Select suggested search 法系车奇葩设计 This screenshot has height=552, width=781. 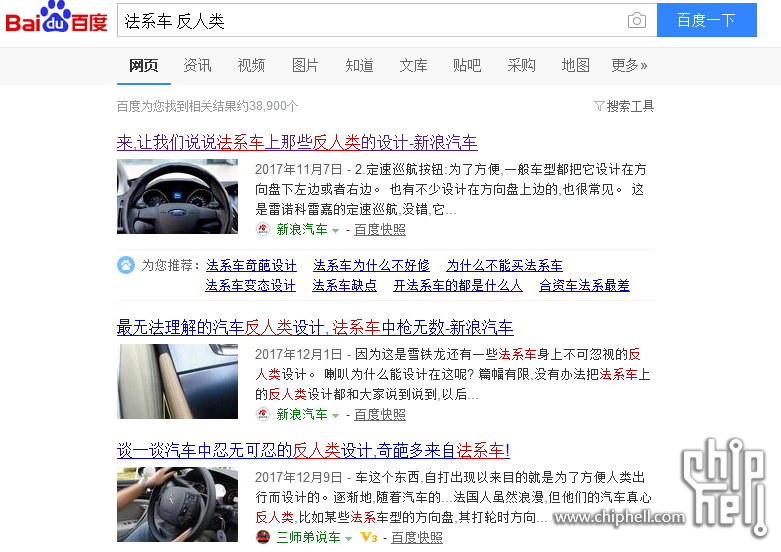(x=251, y=266)
